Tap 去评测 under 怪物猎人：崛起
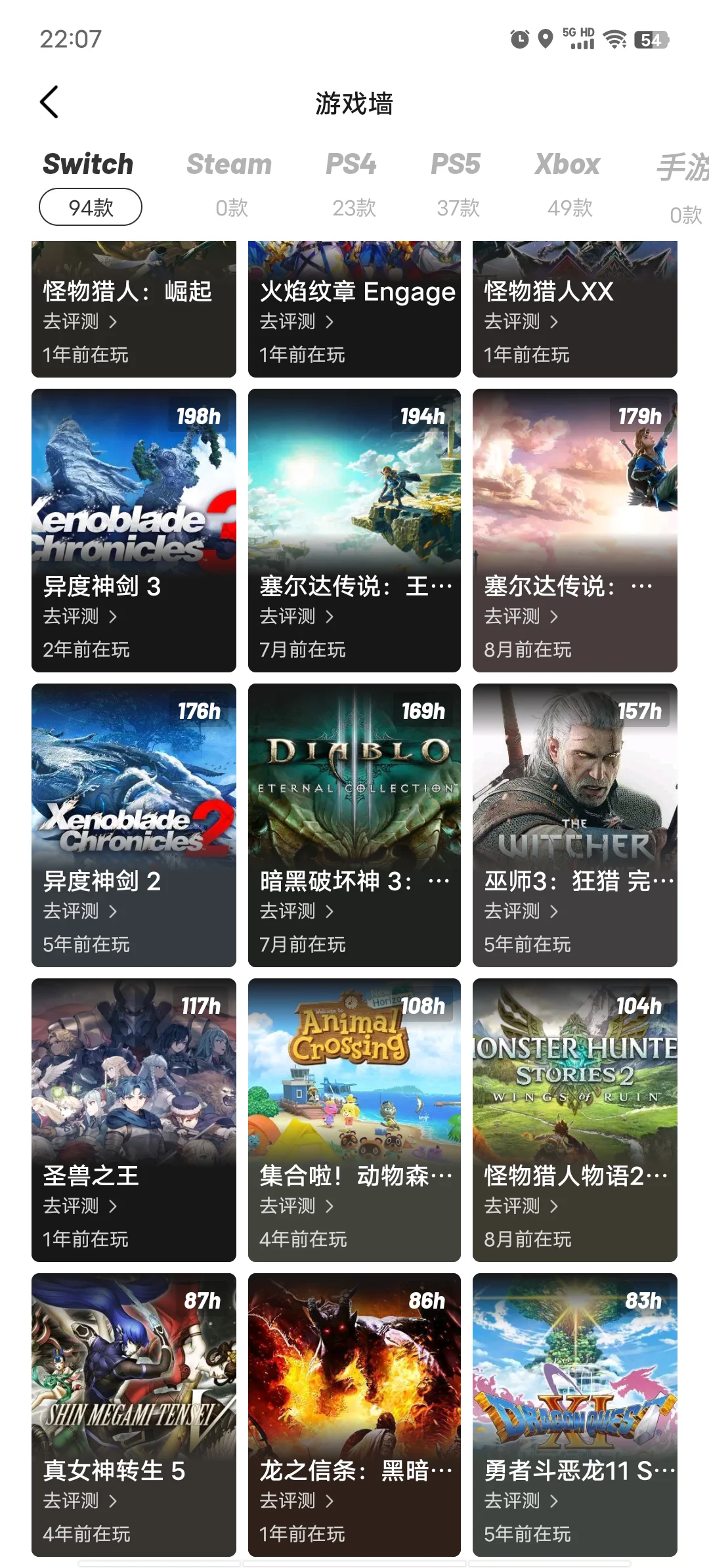This screenshot has width=709, height=1568. point(80,322)
